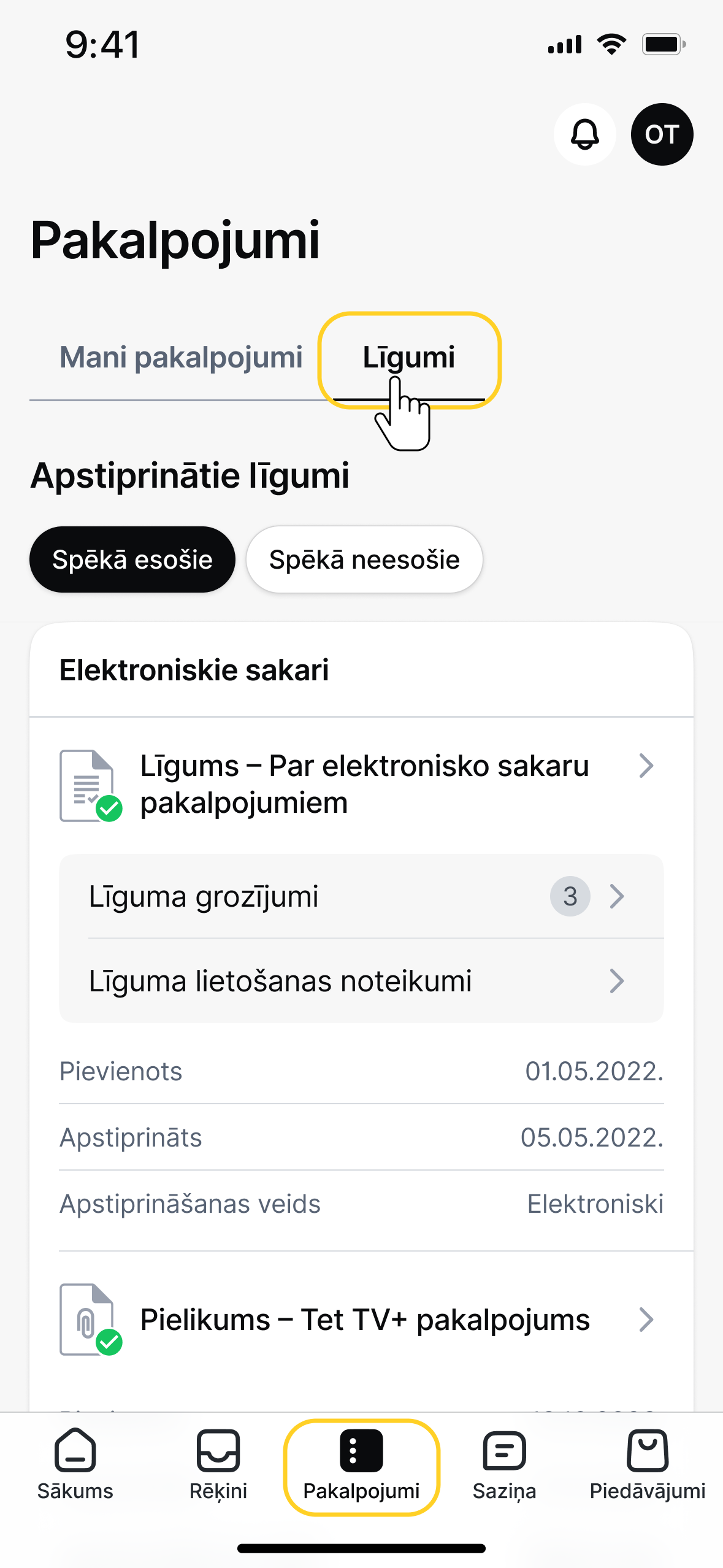
Task: Open Līguma lietošanas noteikumi
Action: pos(361,981)
